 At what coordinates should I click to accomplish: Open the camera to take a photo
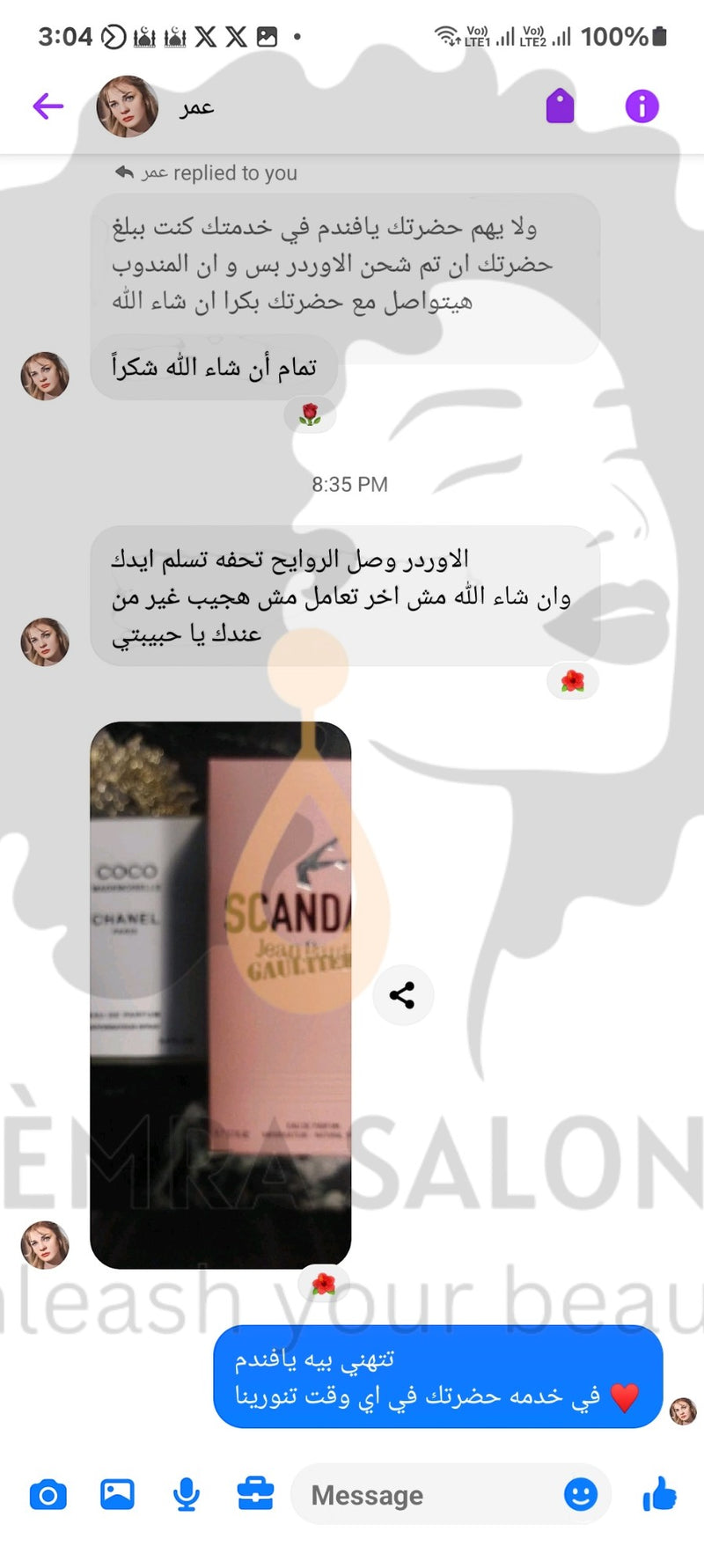click(x=48, y=1495)
